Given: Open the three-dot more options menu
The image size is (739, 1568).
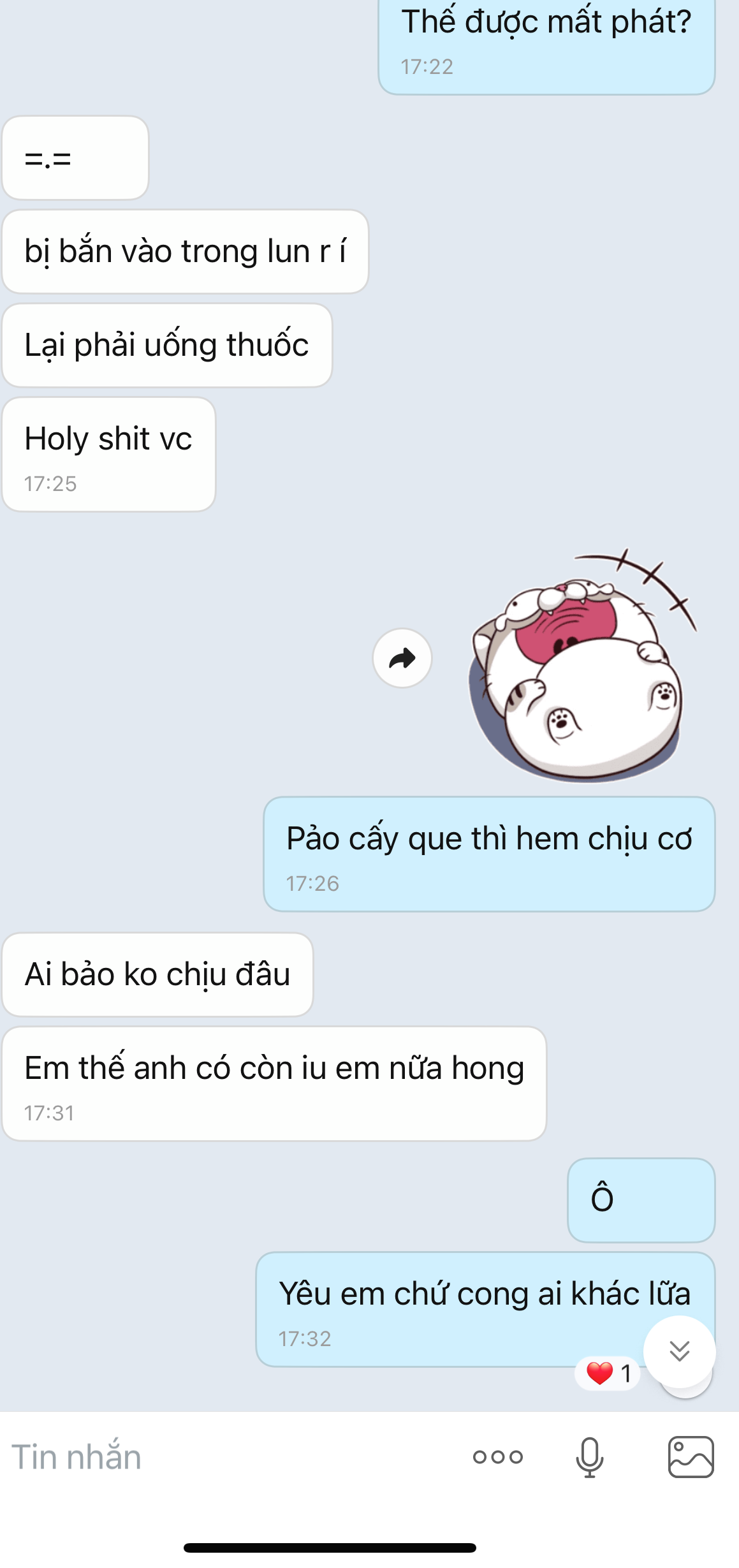Looking at the screenshot, I should [498, 1457].
